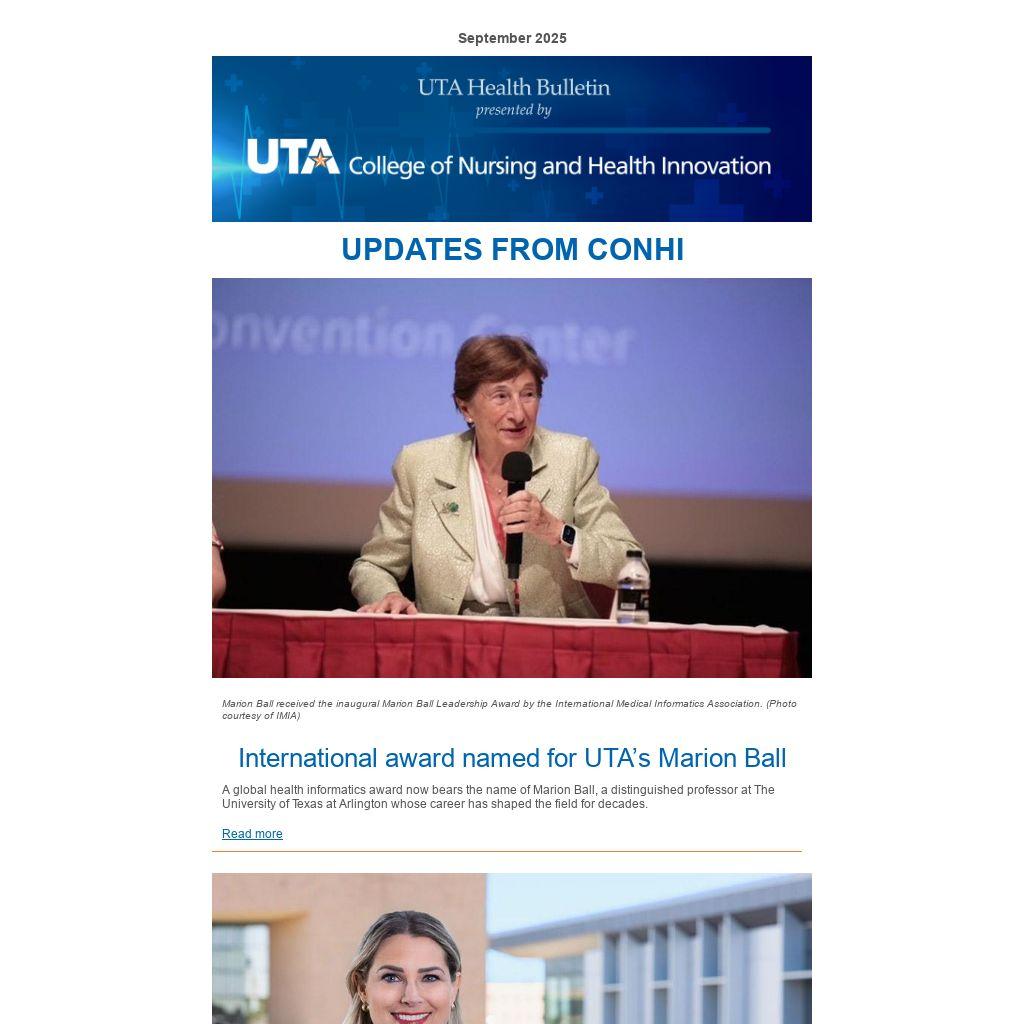This screenshot has width=1024, height=1024.
Task: Open the Marion Ball article photo
Action: 512,478
